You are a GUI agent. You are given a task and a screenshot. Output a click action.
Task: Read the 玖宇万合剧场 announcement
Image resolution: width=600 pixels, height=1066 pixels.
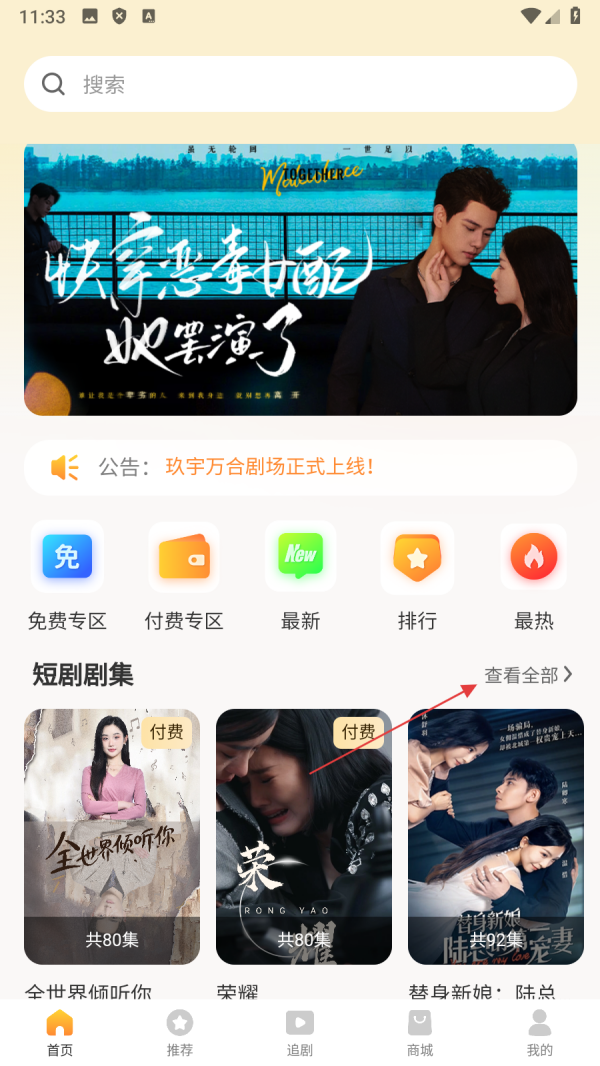pos(270,467)
